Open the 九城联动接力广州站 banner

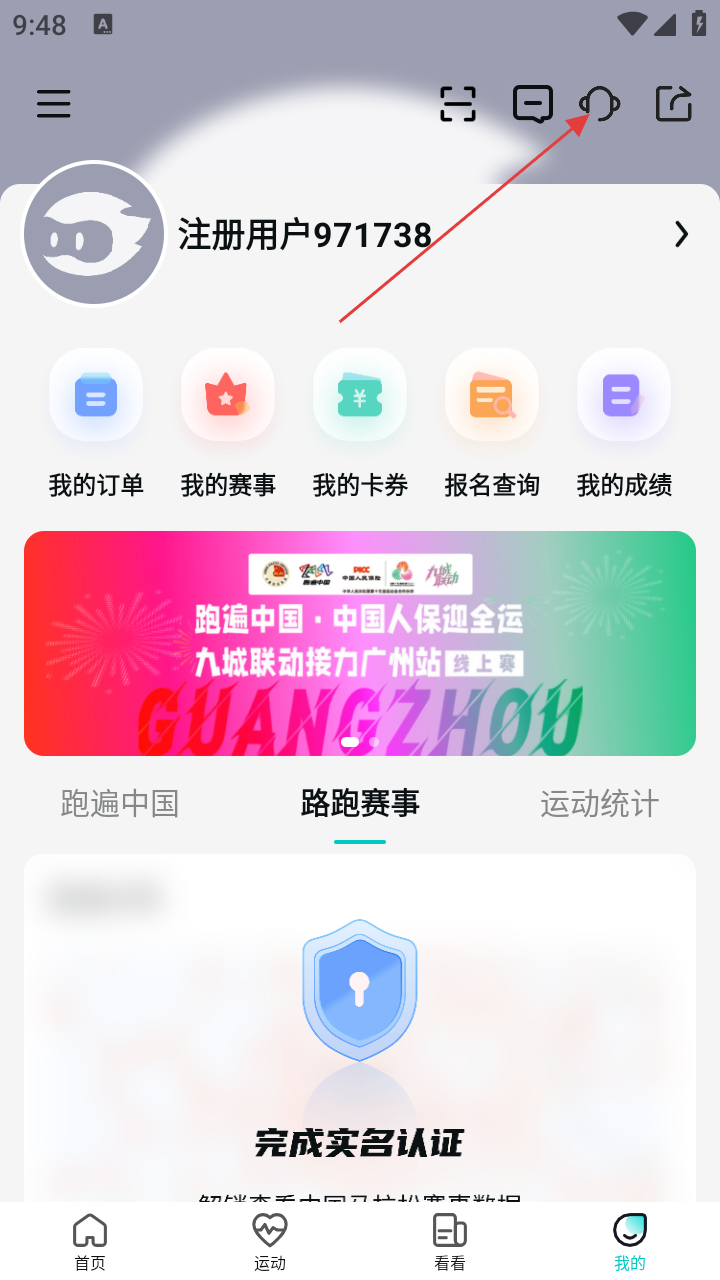pos(360,643)
